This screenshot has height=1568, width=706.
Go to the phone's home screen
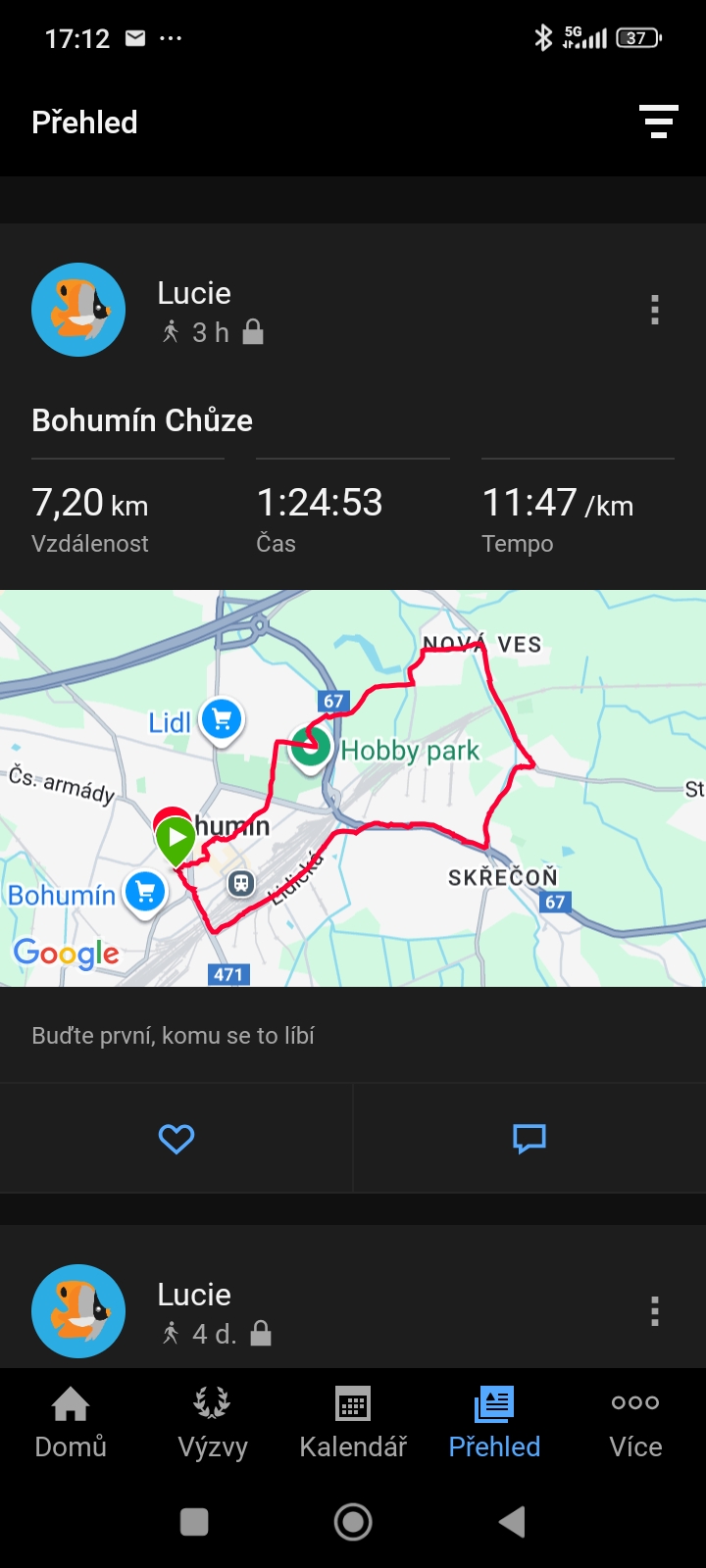click(x=353, y=1522)
